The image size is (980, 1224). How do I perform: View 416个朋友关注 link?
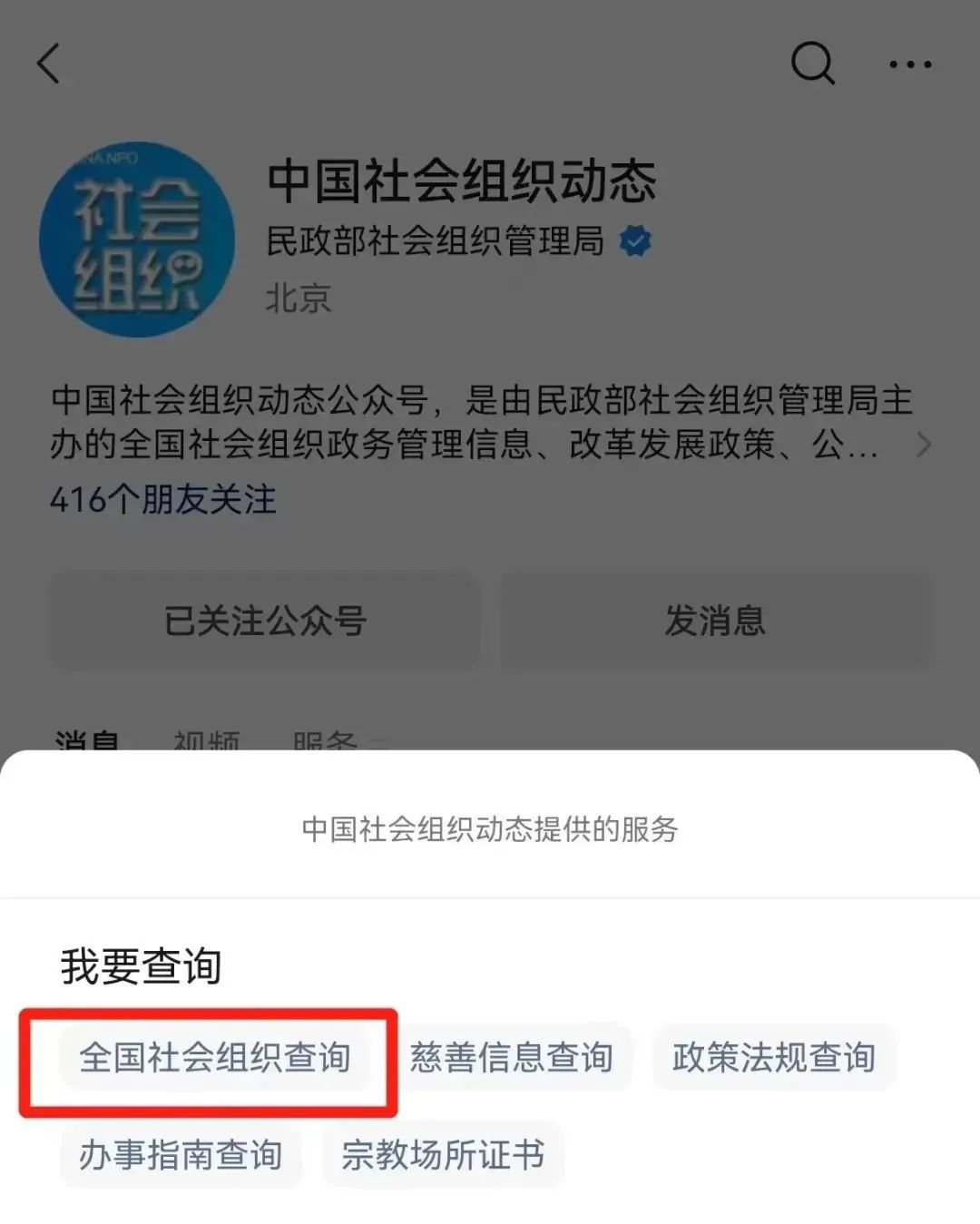tap(163, 499)
